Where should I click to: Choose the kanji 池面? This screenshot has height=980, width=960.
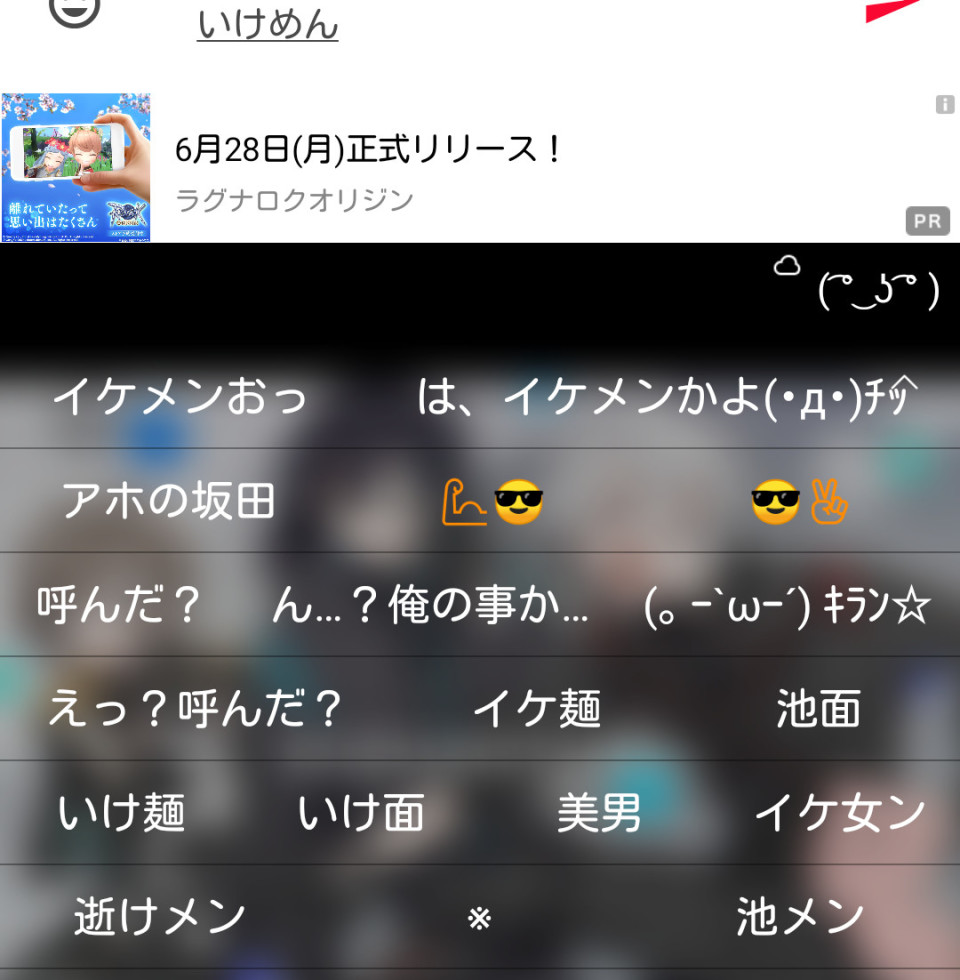(x=818, y=709)
